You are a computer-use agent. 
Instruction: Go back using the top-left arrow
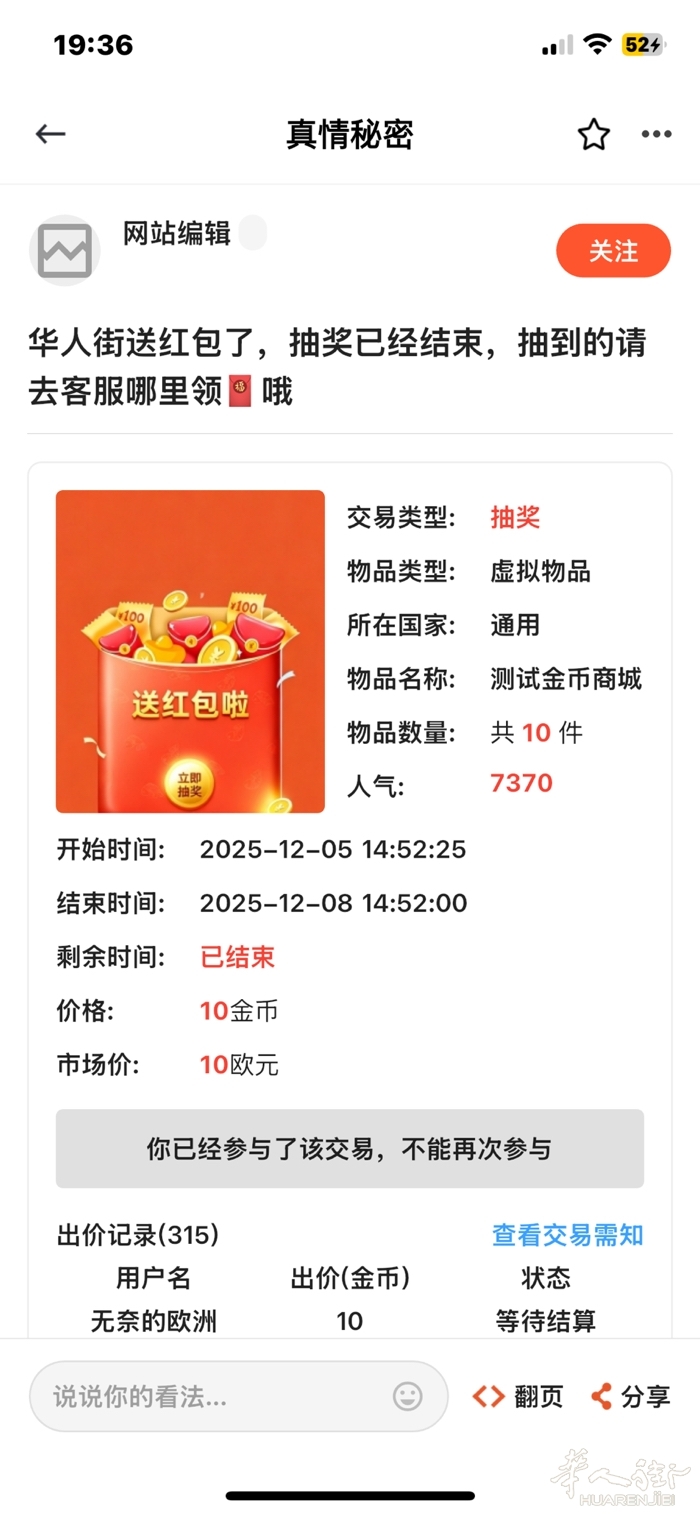pyautogui.click(x=50, y=134)
